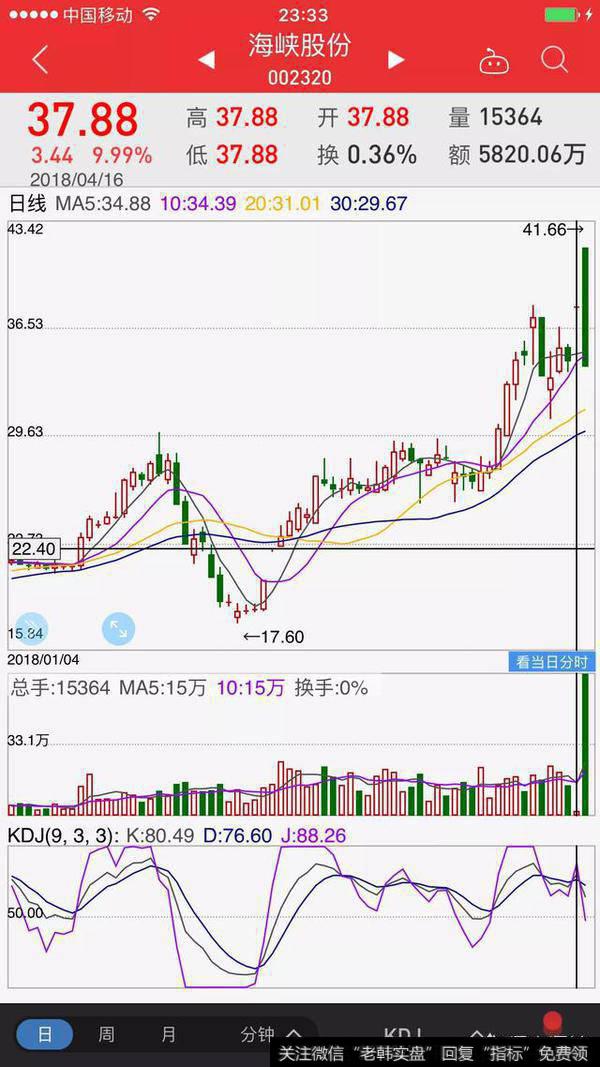This screenshot has height=1067, width=600.
Task: Expand the 分钟 minute interval options
Action: click(x=270, y=1035)
